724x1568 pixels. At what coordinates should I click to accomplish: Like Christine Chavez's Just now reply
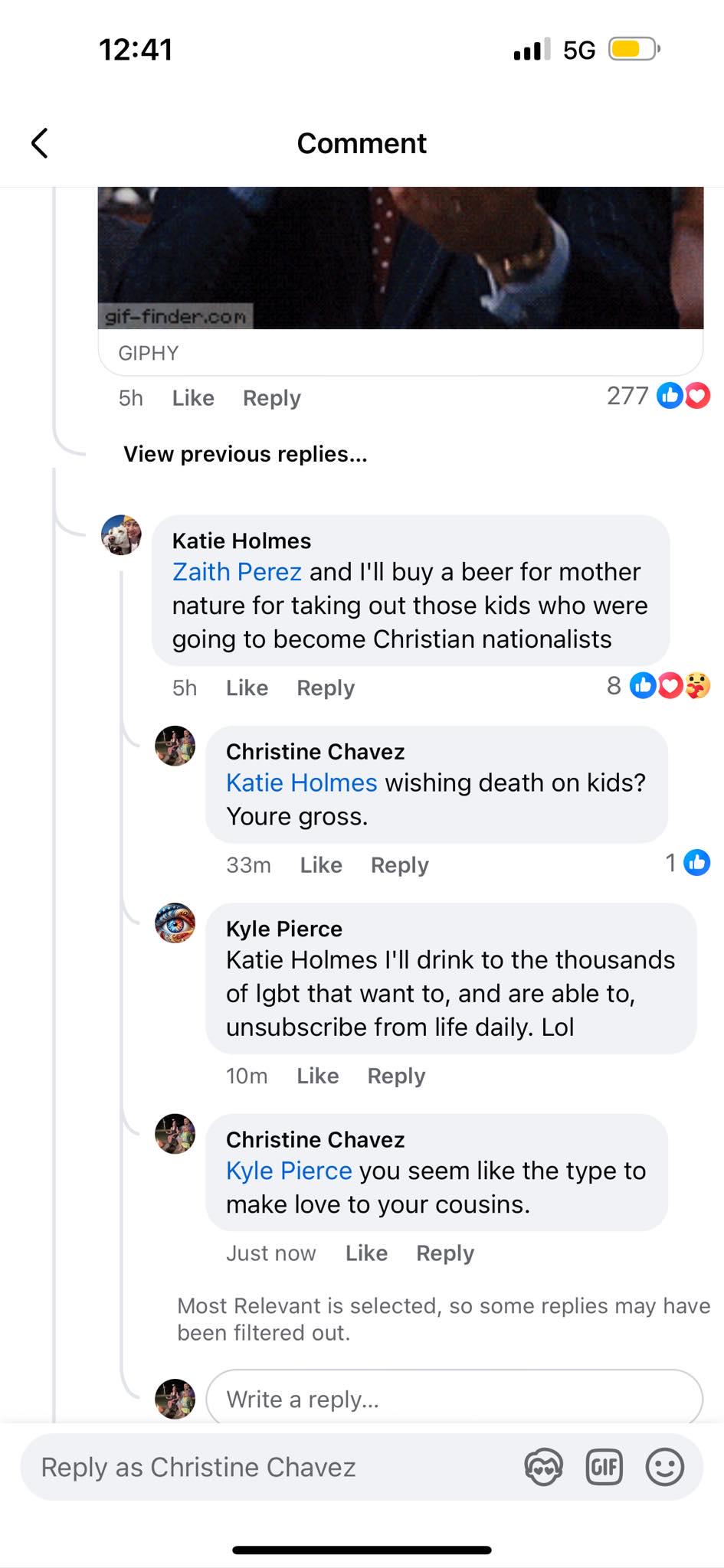pos(366,1253)
